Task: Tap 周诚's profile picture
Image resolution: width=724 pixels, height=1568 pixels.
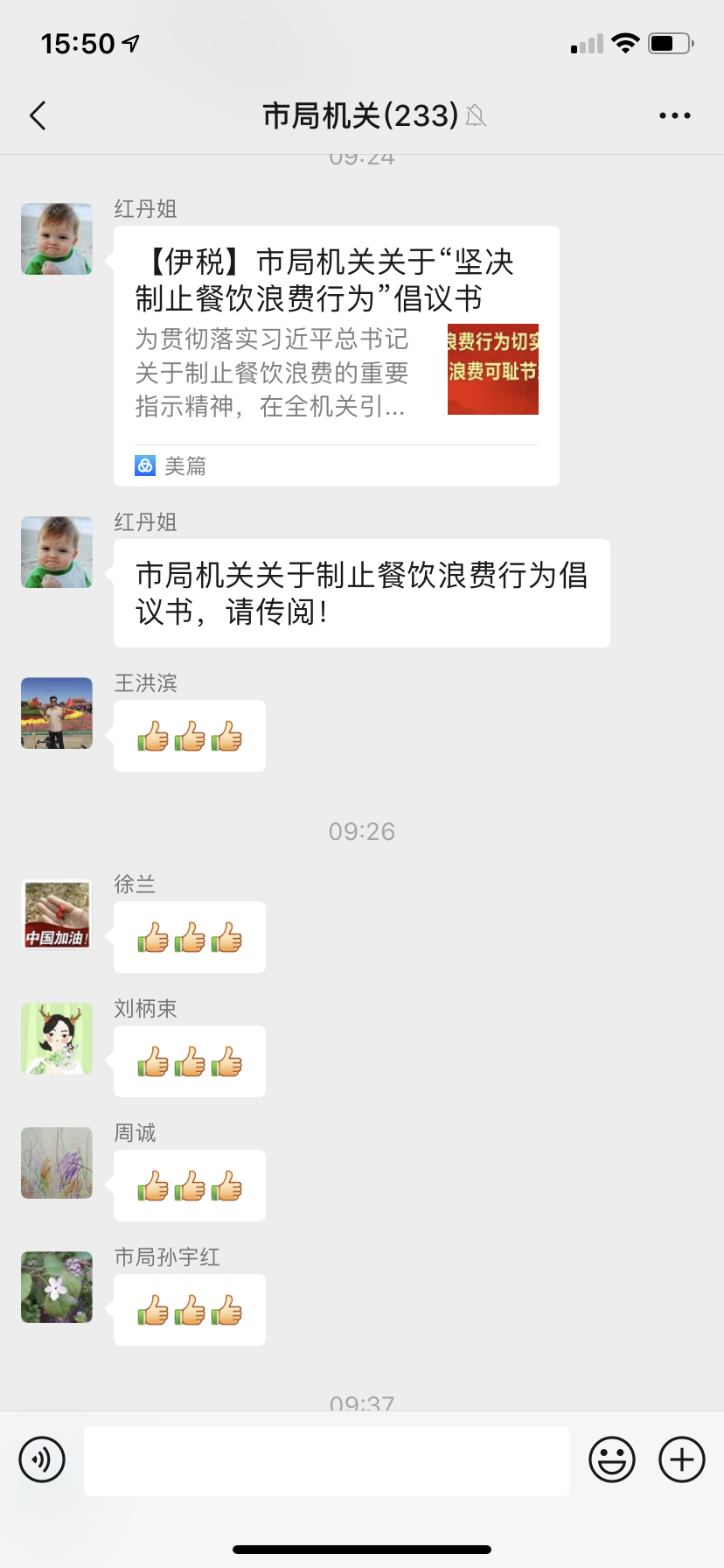Action: pyautogui.click(x=57, y=1163)
